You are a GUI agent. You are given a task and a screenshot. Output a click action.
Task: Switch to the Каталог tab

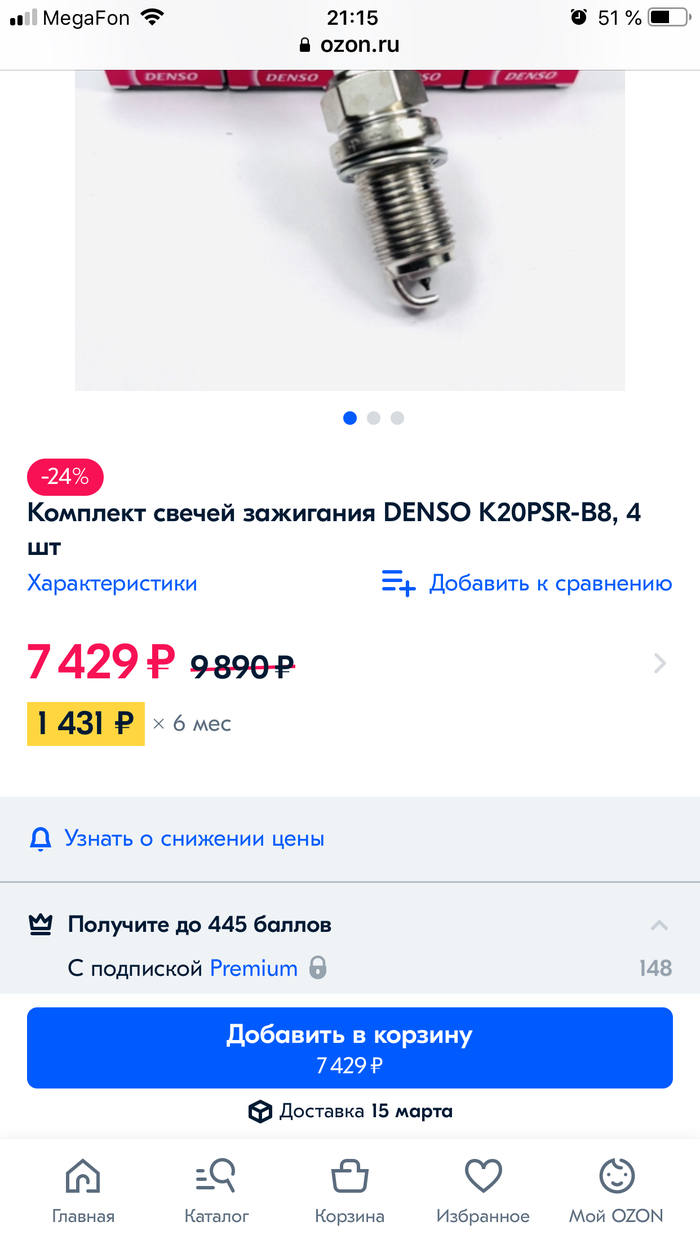pos(216,1192)
